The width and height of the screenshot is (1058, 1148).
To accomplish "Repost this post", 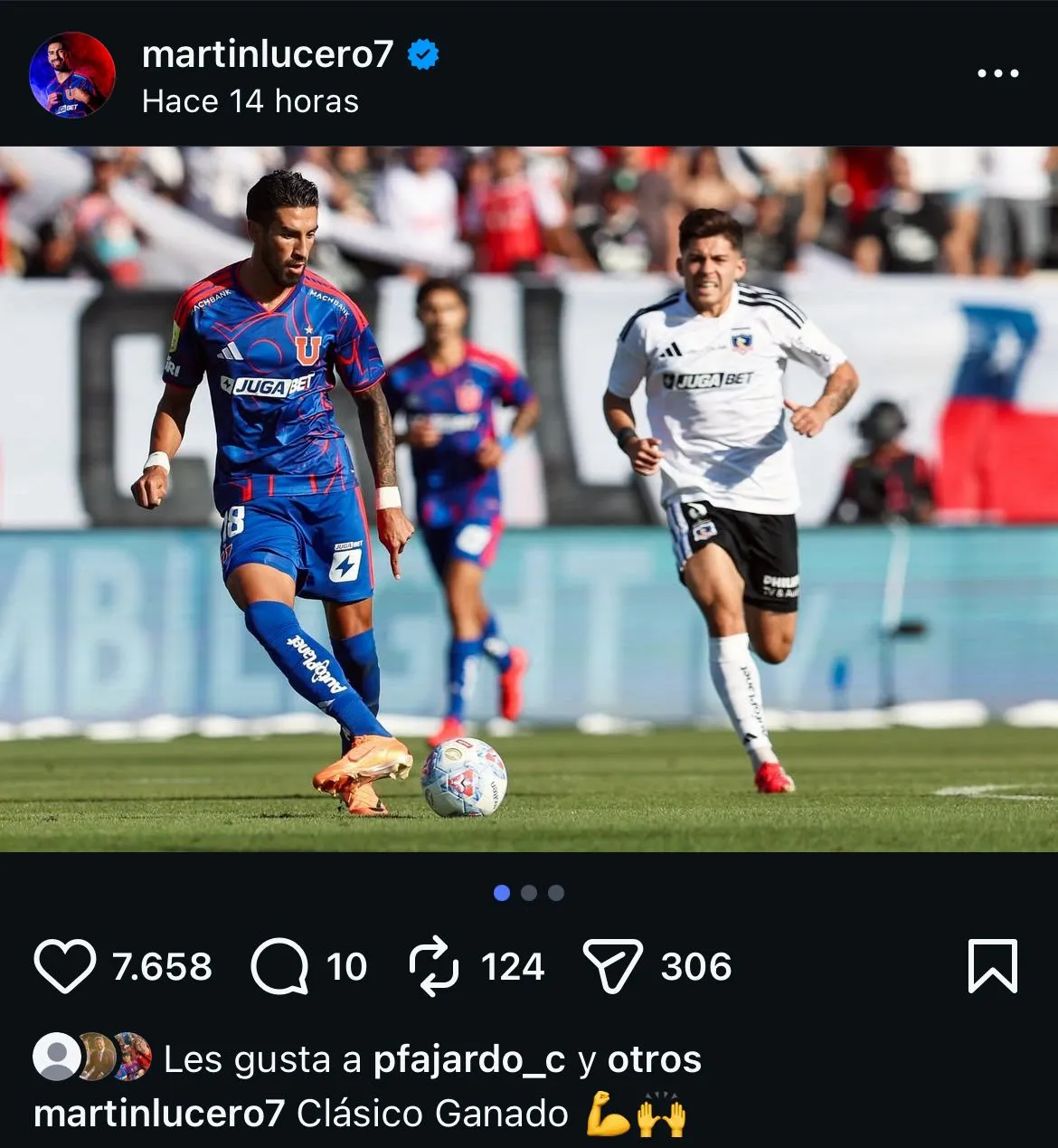I will click(434, 966).
